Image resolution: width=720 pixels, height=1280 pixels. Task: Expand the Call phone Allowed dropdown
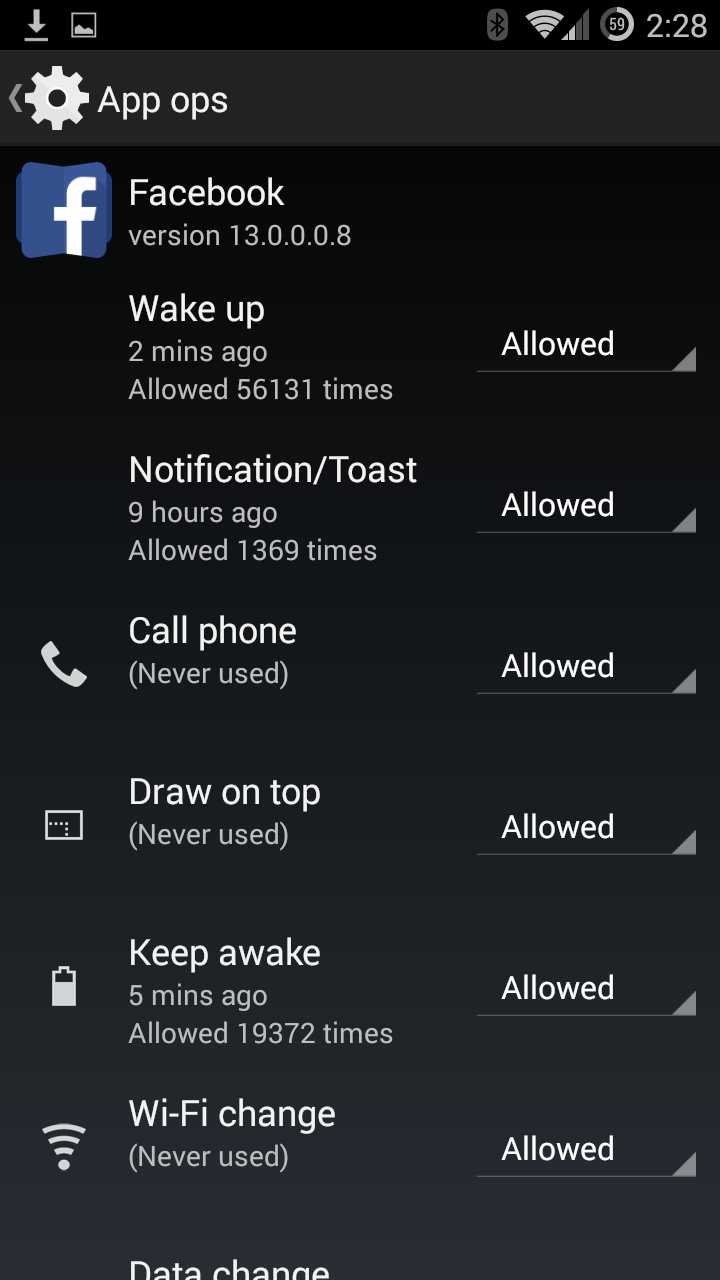(x=586, y=667)
